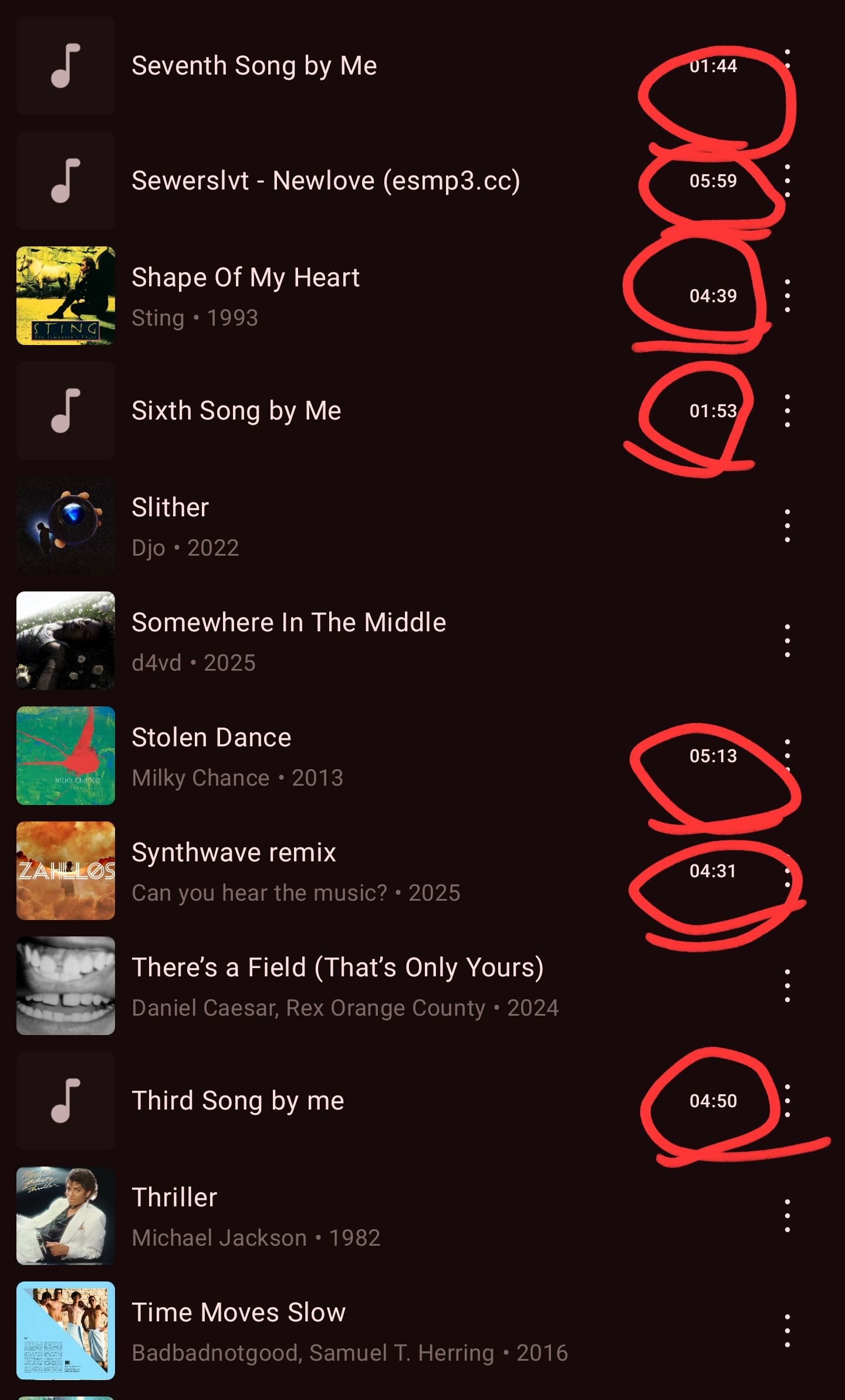Image resolution: width=845 pixels, height=1400 pixels.
Task: Play Third Song by me
Action: [x=238, y=1101]
